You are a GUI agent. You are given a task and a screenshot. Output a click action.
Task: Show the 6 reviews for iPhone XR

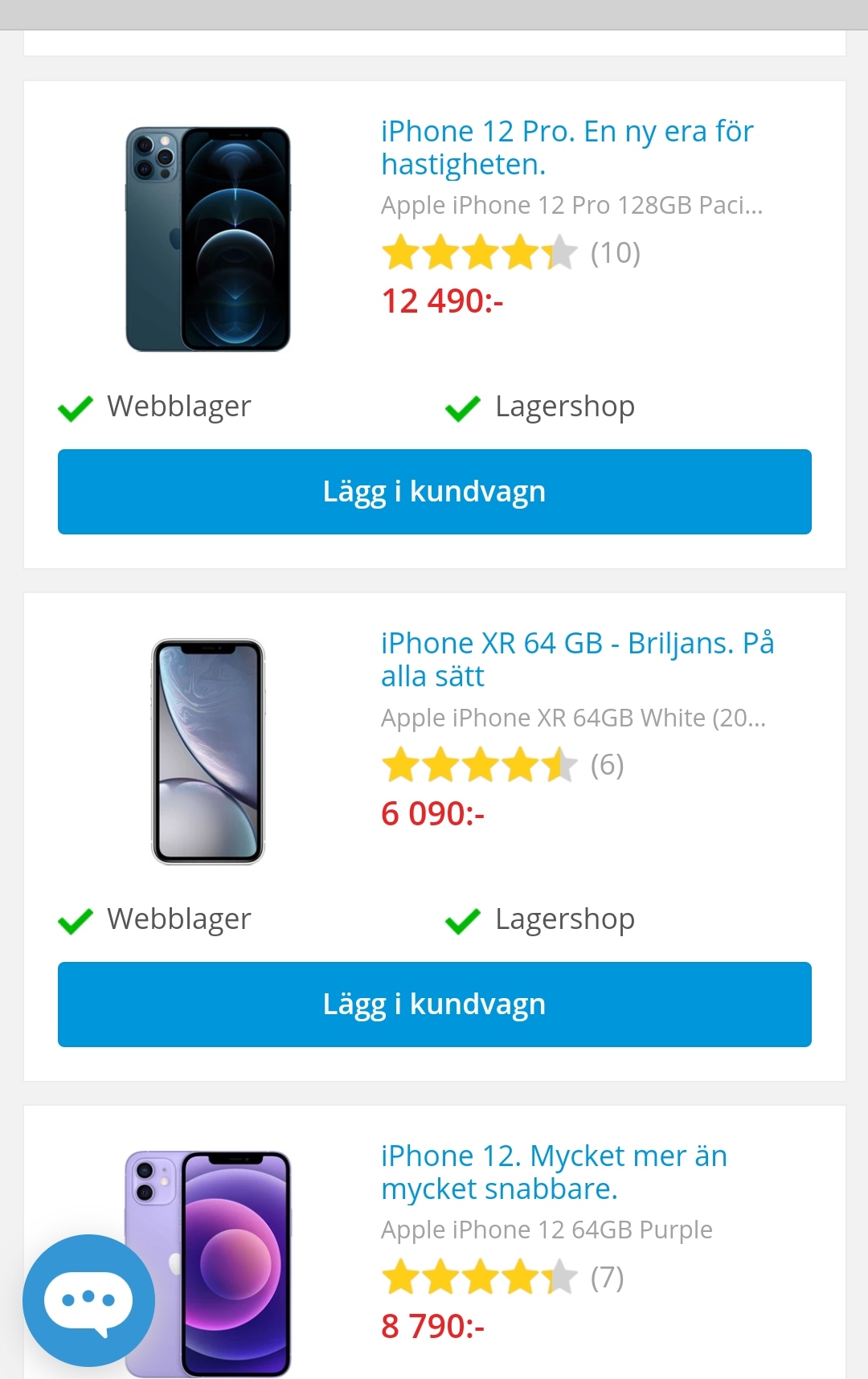(607, 765)
